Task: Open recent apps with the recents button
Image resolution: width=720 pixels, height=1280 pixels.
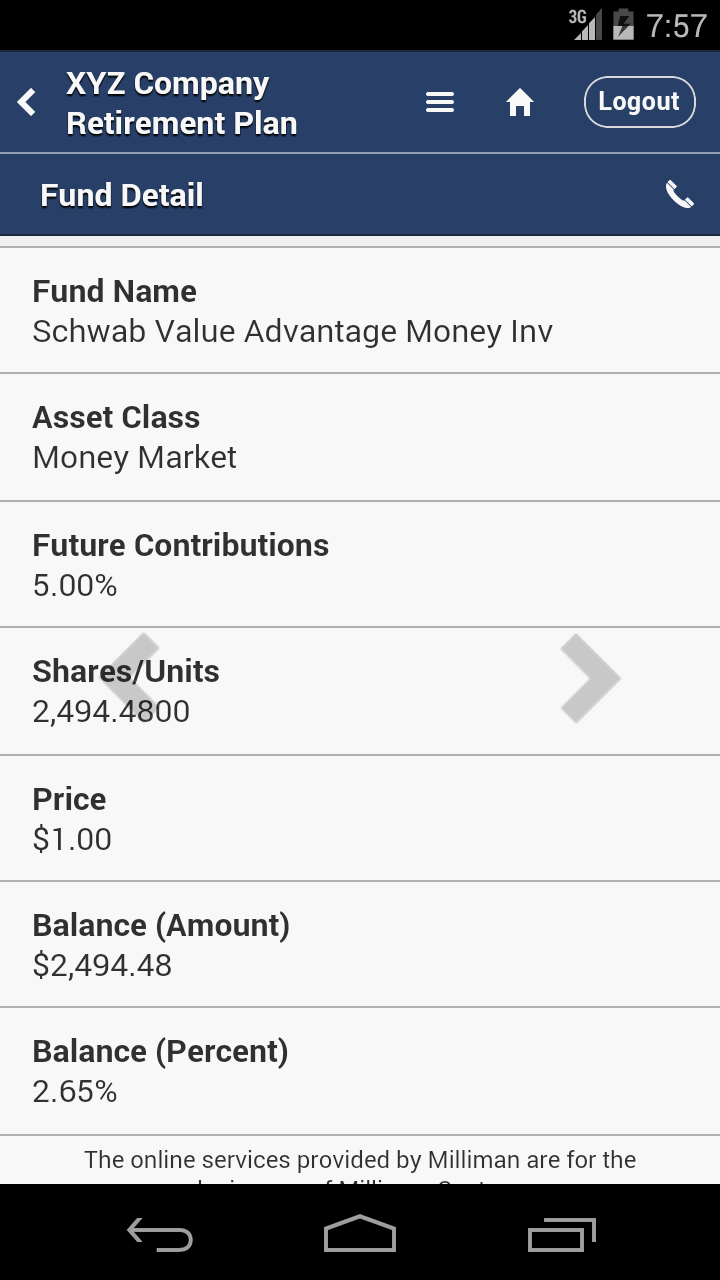Action: tap(560, 1236)
